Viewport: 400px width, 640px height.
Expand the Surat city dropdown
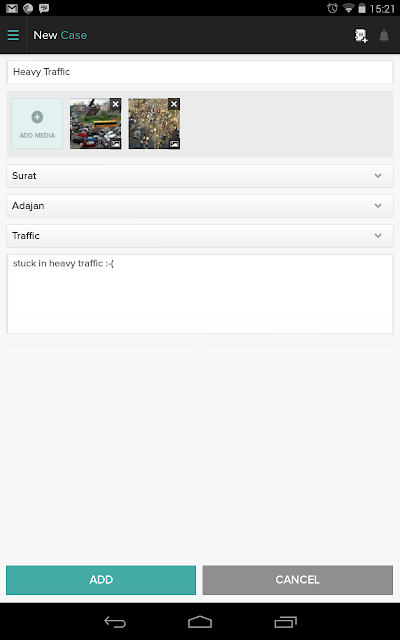coord(200,176)
